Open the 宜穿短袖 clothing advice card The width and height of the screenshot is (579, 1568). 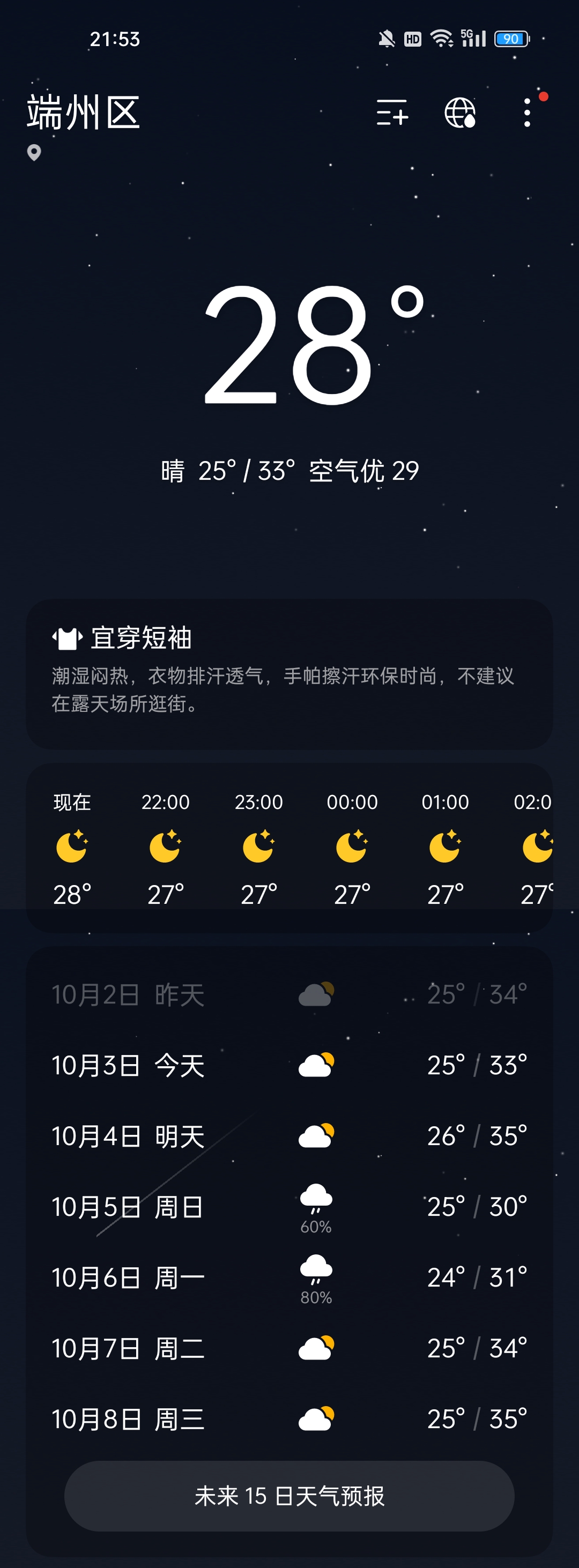tap(289, 673)
